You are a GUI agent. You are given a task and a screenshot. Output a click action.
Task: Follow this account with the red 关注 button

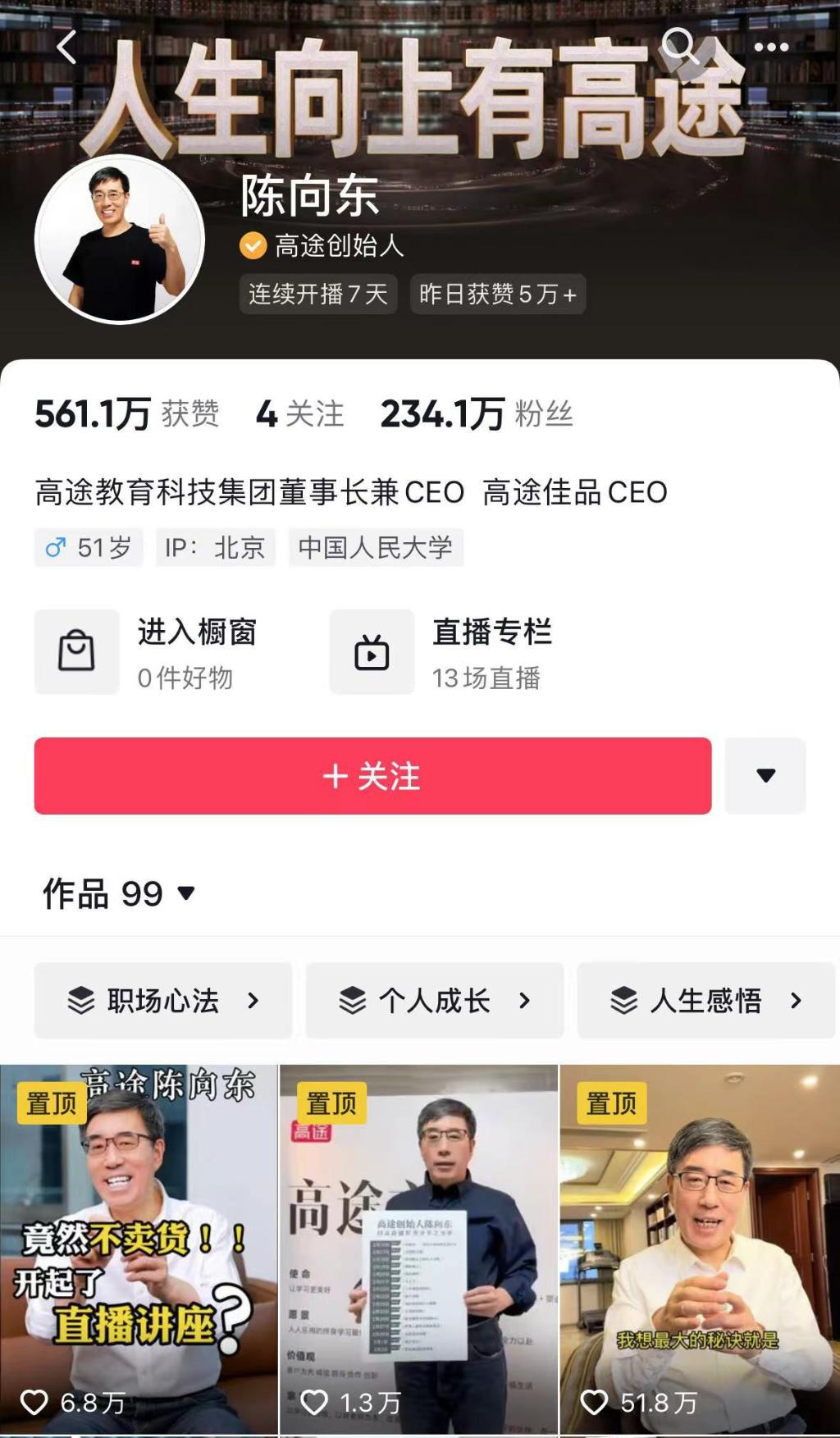372,775
